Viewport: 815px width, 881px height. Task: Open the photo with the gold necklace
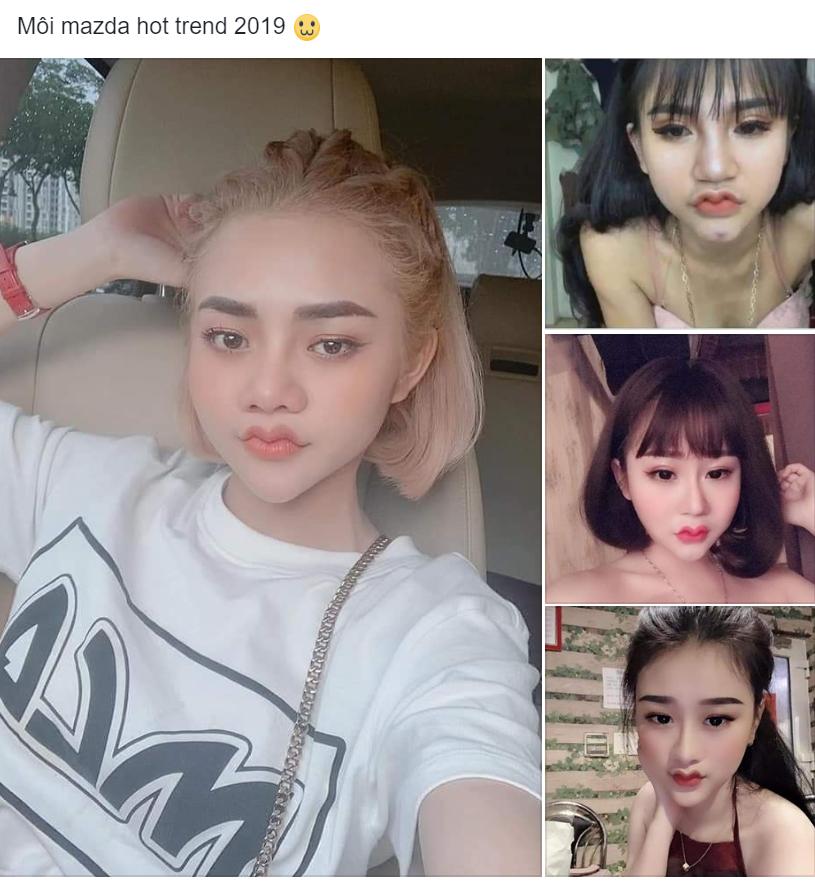click(679, 193)
